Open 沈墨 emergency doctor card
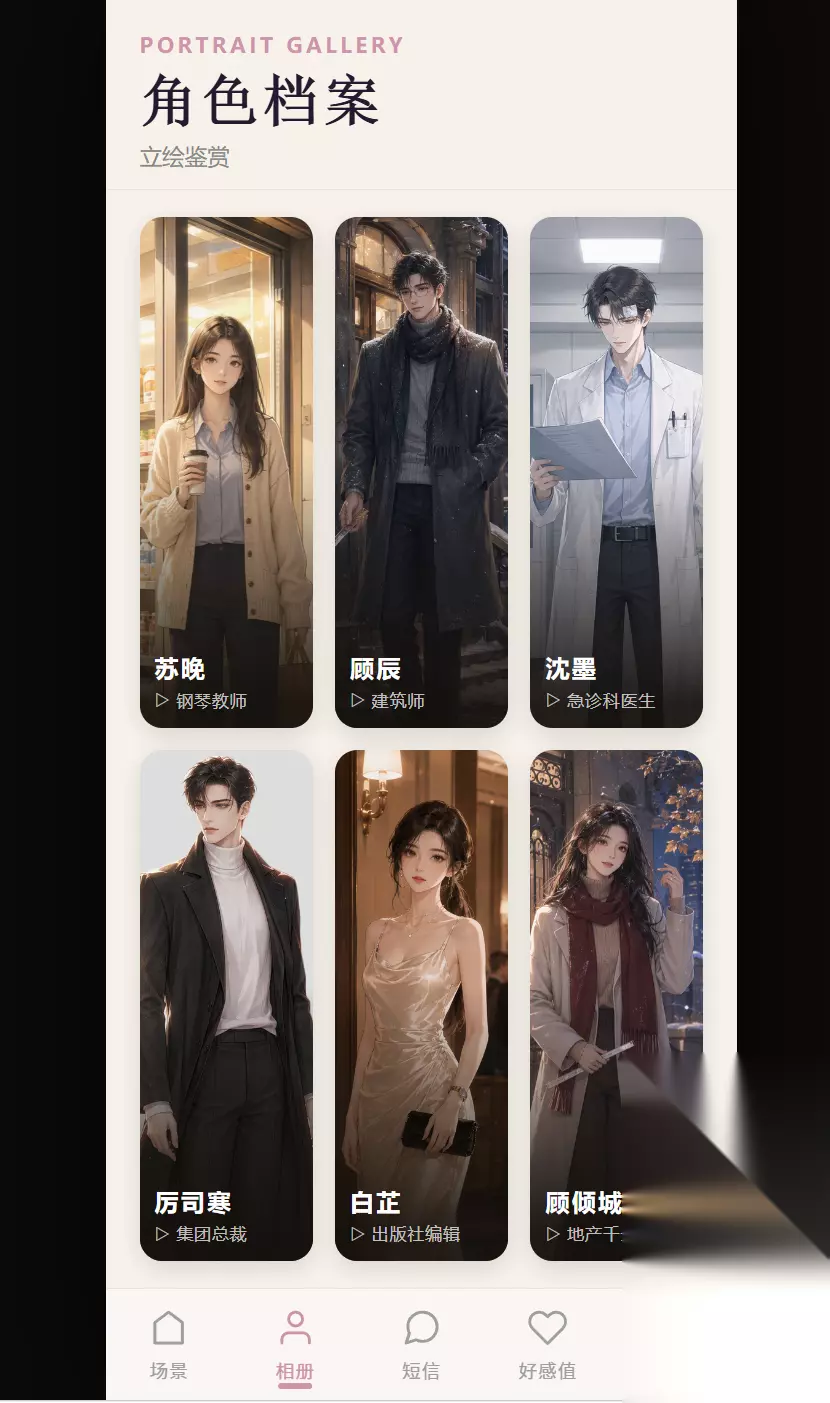 616,472
